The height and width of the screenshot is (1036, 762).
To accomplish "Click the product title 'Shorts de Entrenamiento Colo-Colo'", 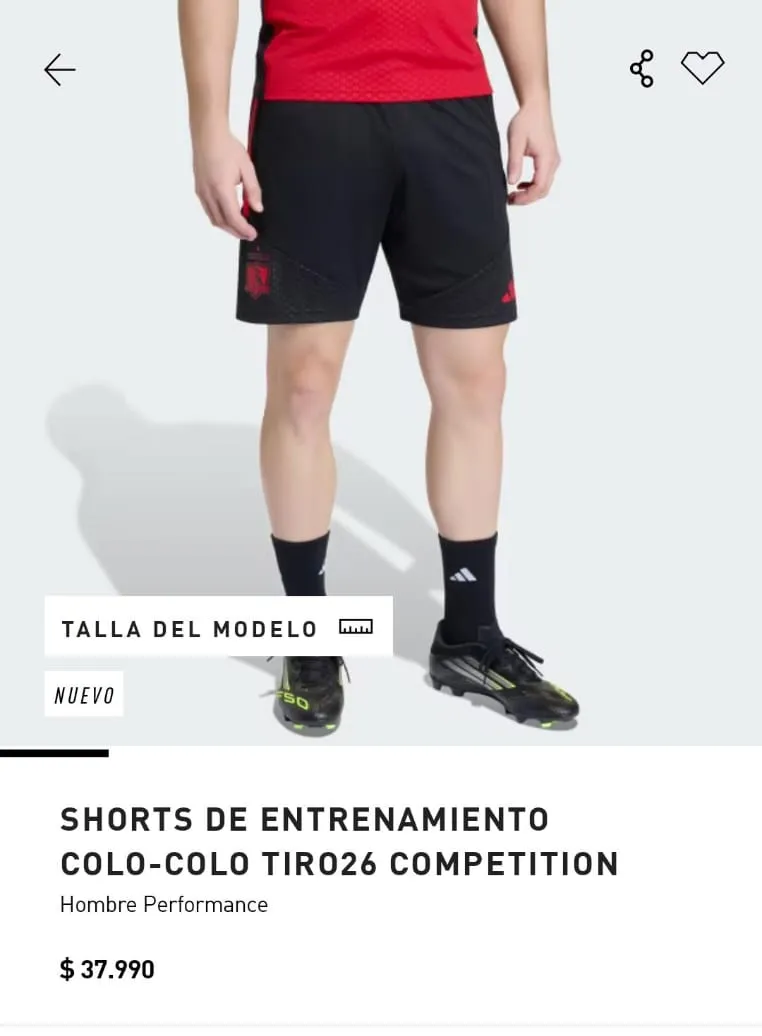I will coord(339,841).
